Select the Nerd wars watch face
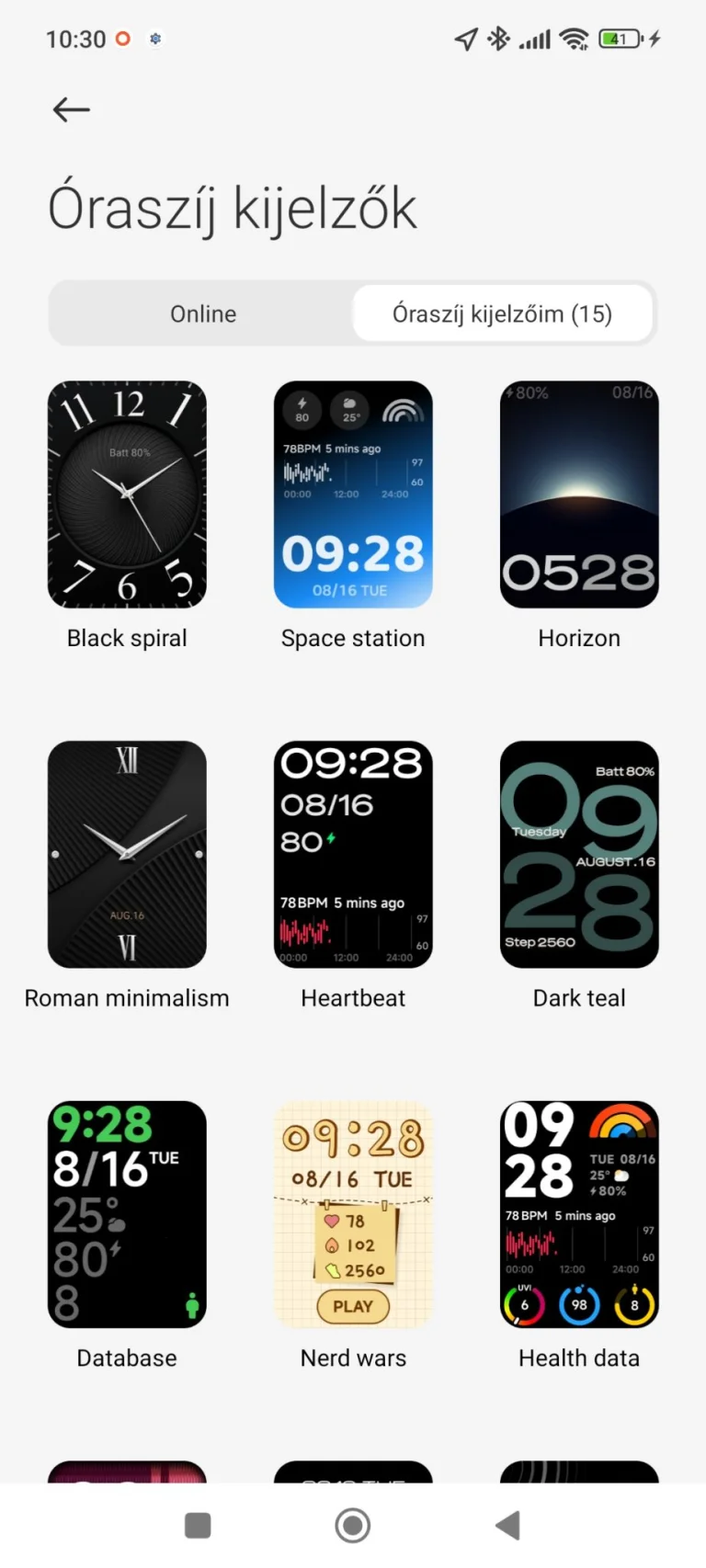This screenshot has width=706, height=1568. click(353, 1215)
